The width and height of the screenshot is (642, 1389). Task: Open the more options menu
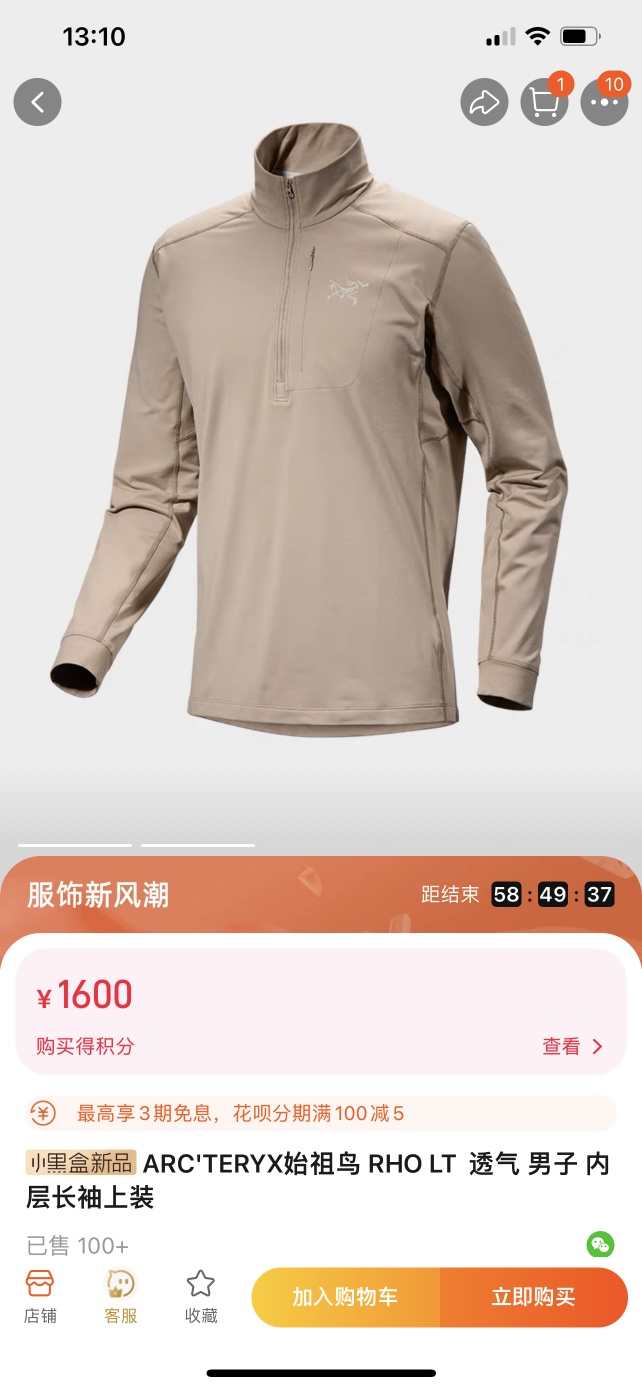coord(604,102)
